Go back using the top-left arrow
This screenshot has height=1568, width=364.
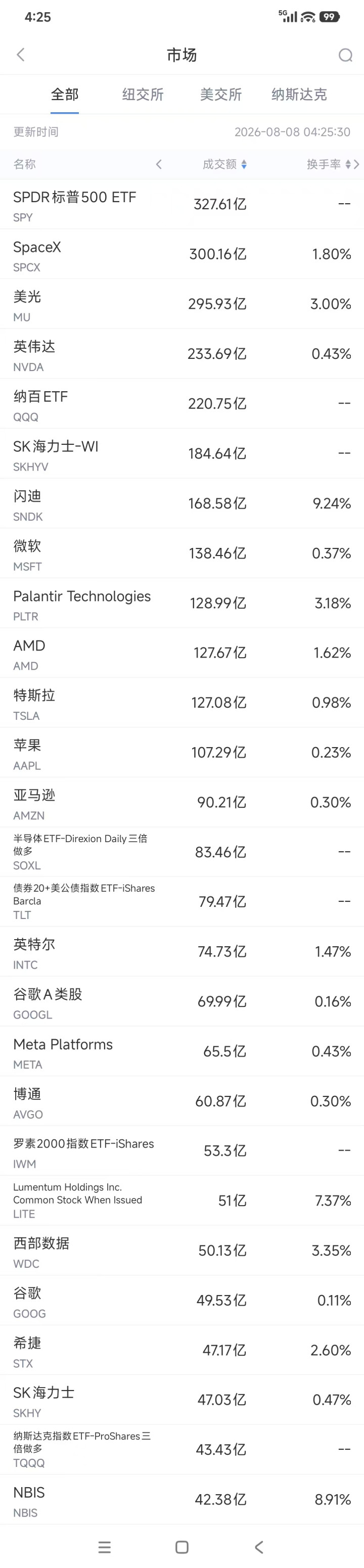[21, 55]
